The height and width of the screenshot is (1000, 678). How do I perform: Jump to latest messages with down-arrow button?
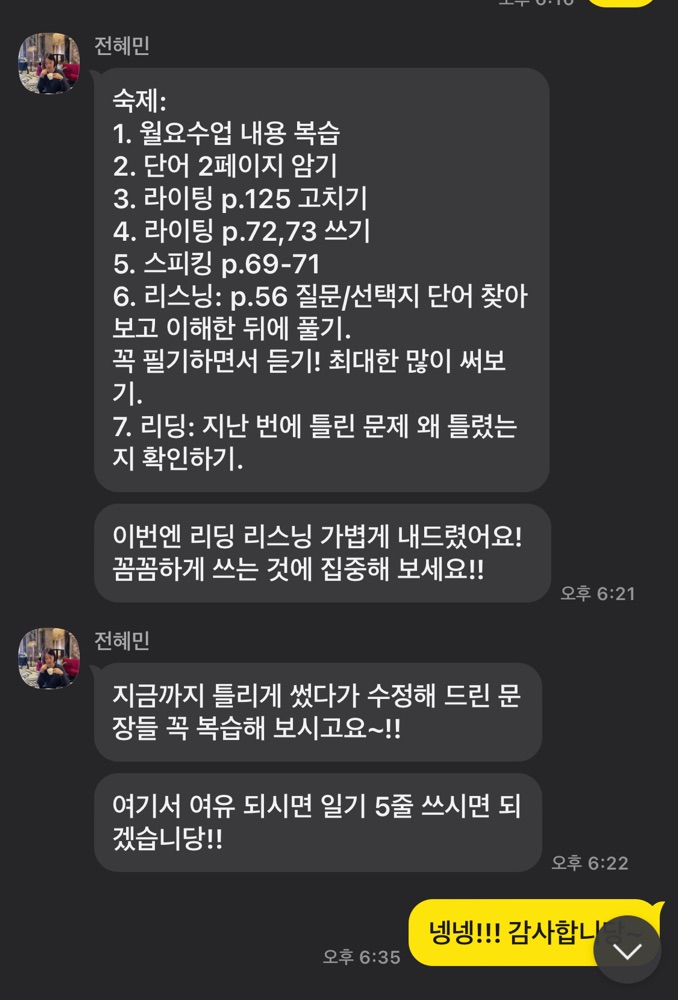(x=628, y=950)
